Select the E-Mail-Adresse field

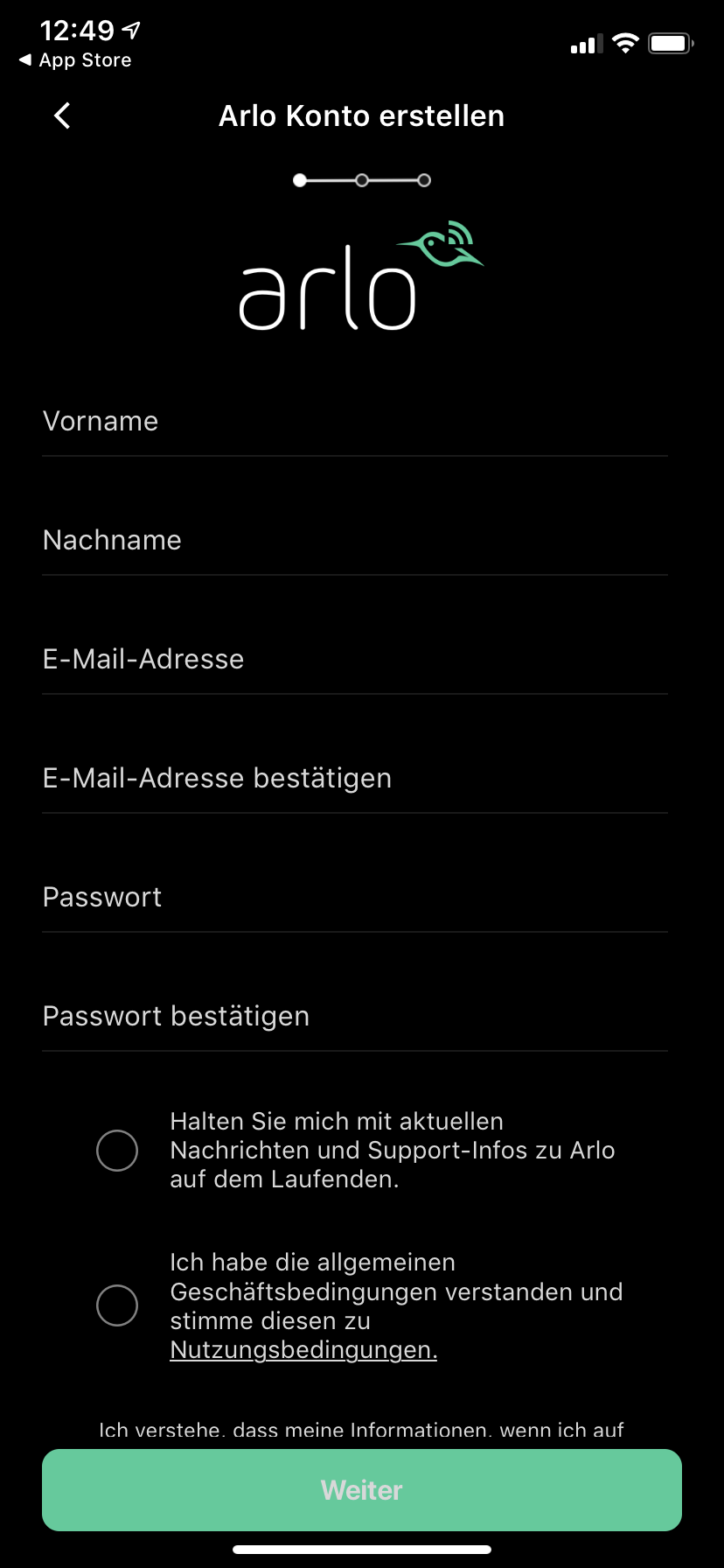click(354, 660)
